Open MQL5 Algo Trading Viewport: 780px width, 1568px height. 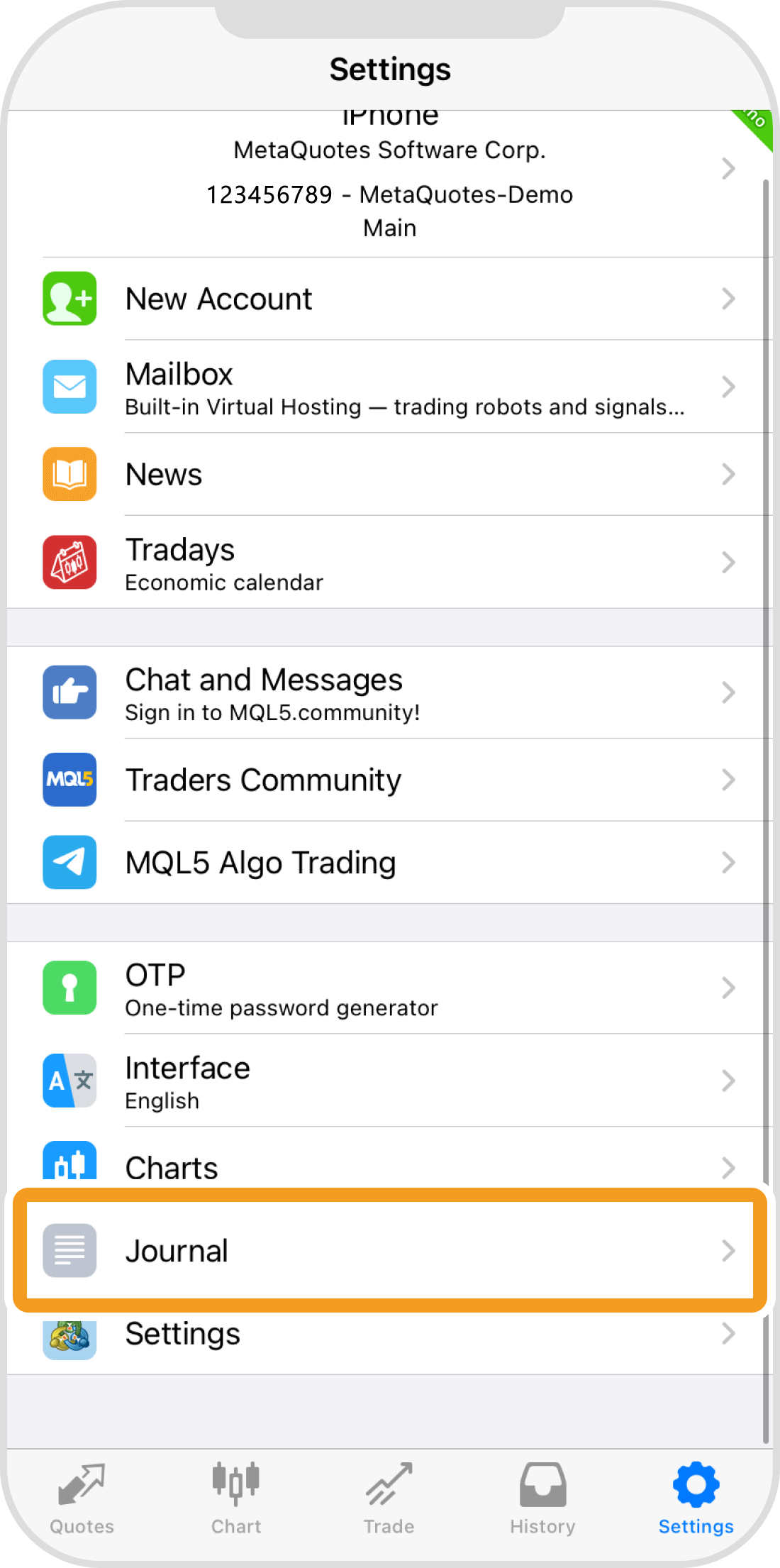pos(389,863)
